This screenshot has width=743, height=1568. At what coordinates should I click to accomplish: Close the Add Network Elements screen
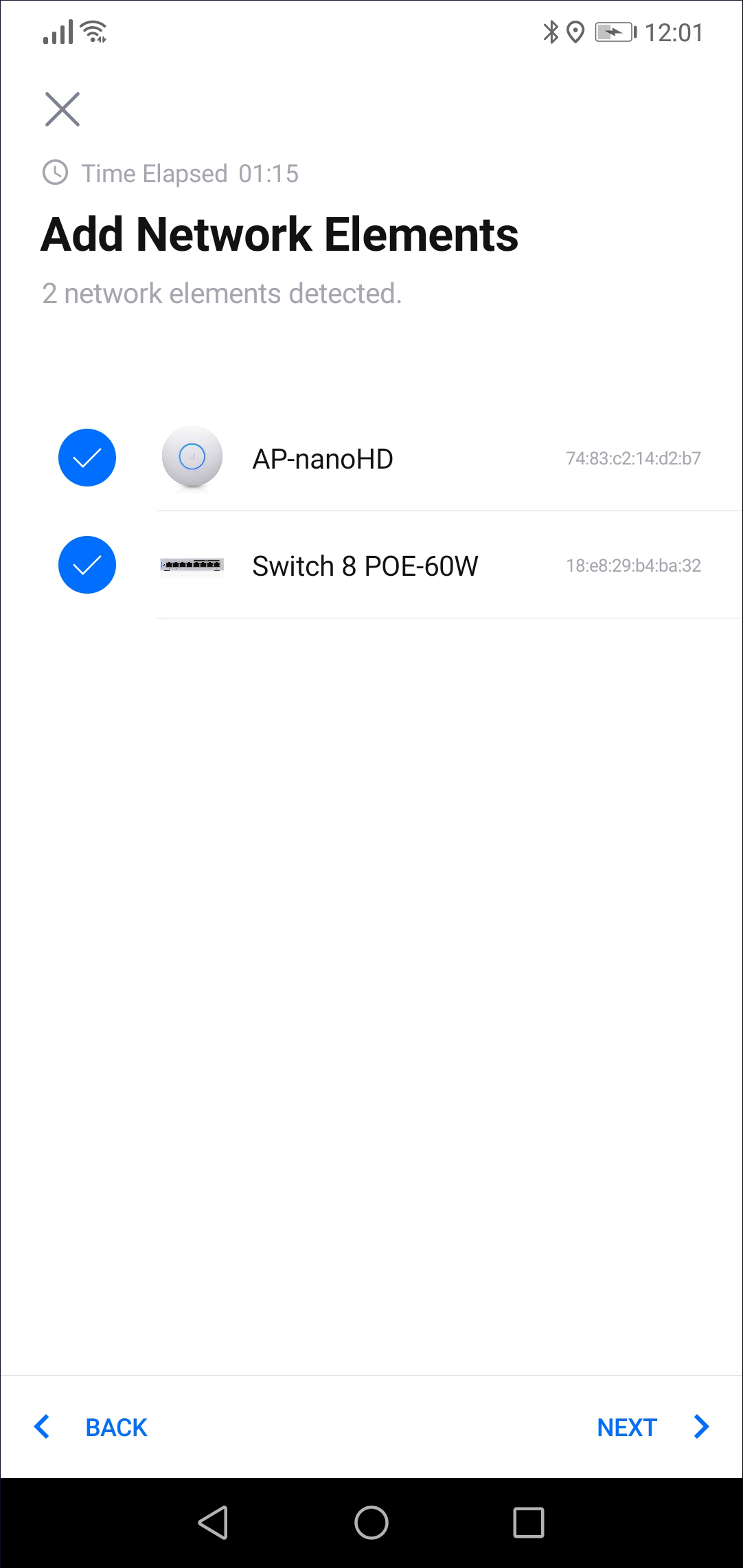(x=62, y=109)
